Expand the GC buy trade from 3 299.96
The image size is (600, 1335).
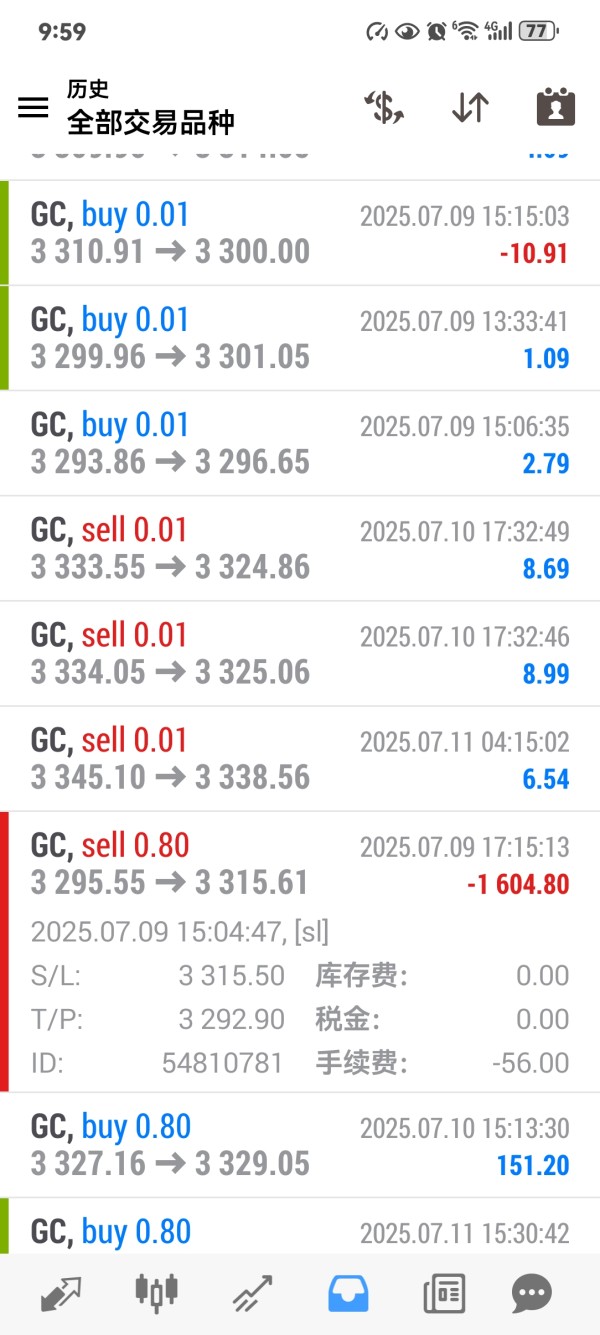pos(300,338)
